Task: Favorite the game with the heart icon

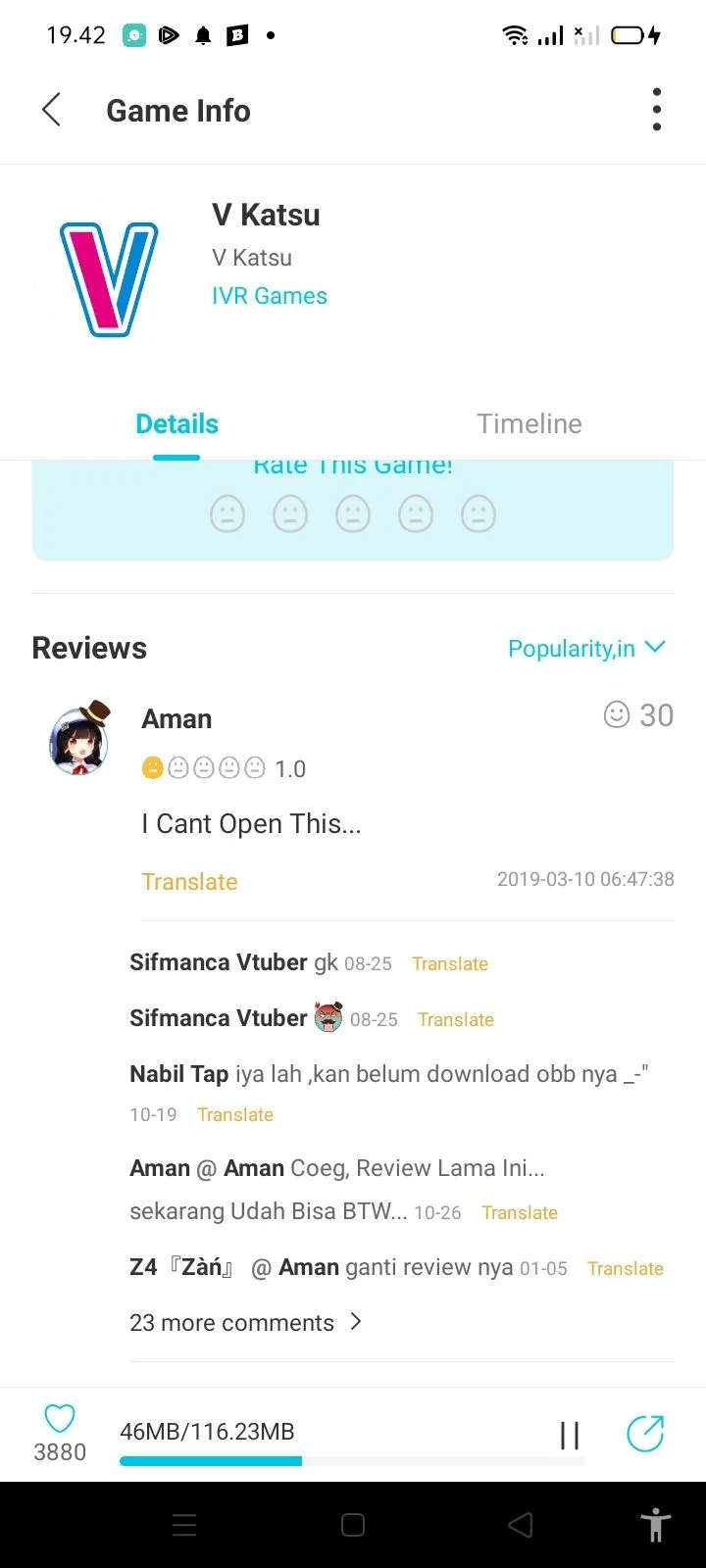Action: coord(60,1418)
